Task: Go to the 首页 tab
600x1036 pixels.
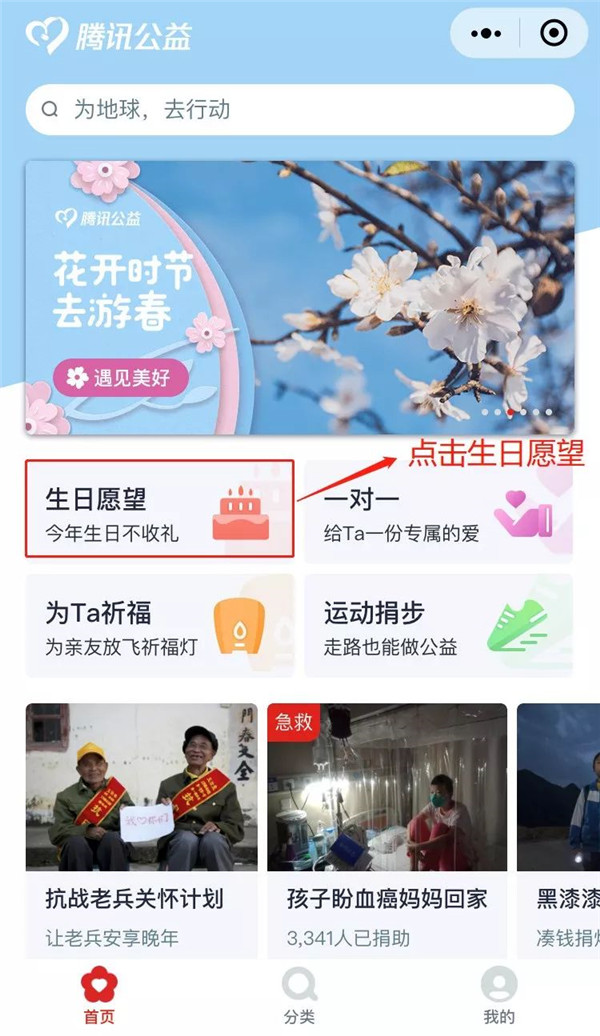Action: pos(99,996)
